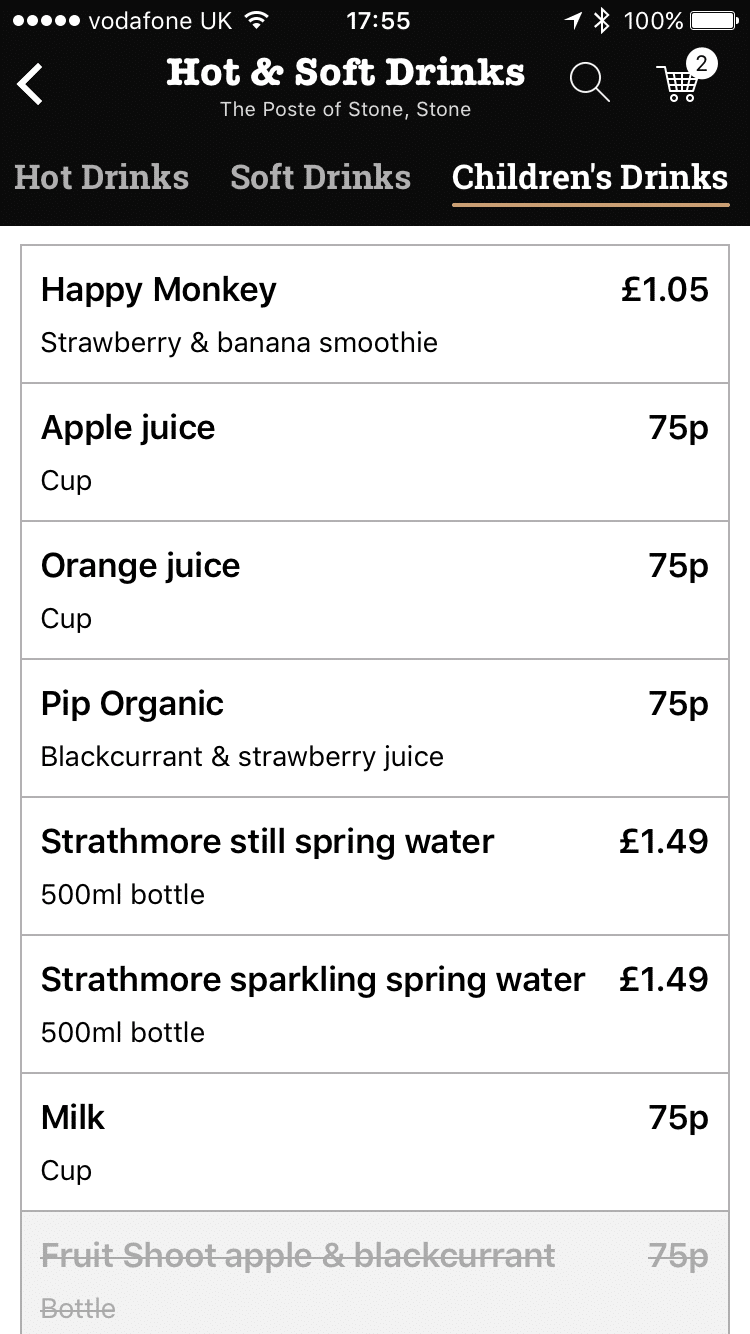Open the search magnifier icon
The height and width of the screenshot is (1334, 750).
click(x=589, y=82)
